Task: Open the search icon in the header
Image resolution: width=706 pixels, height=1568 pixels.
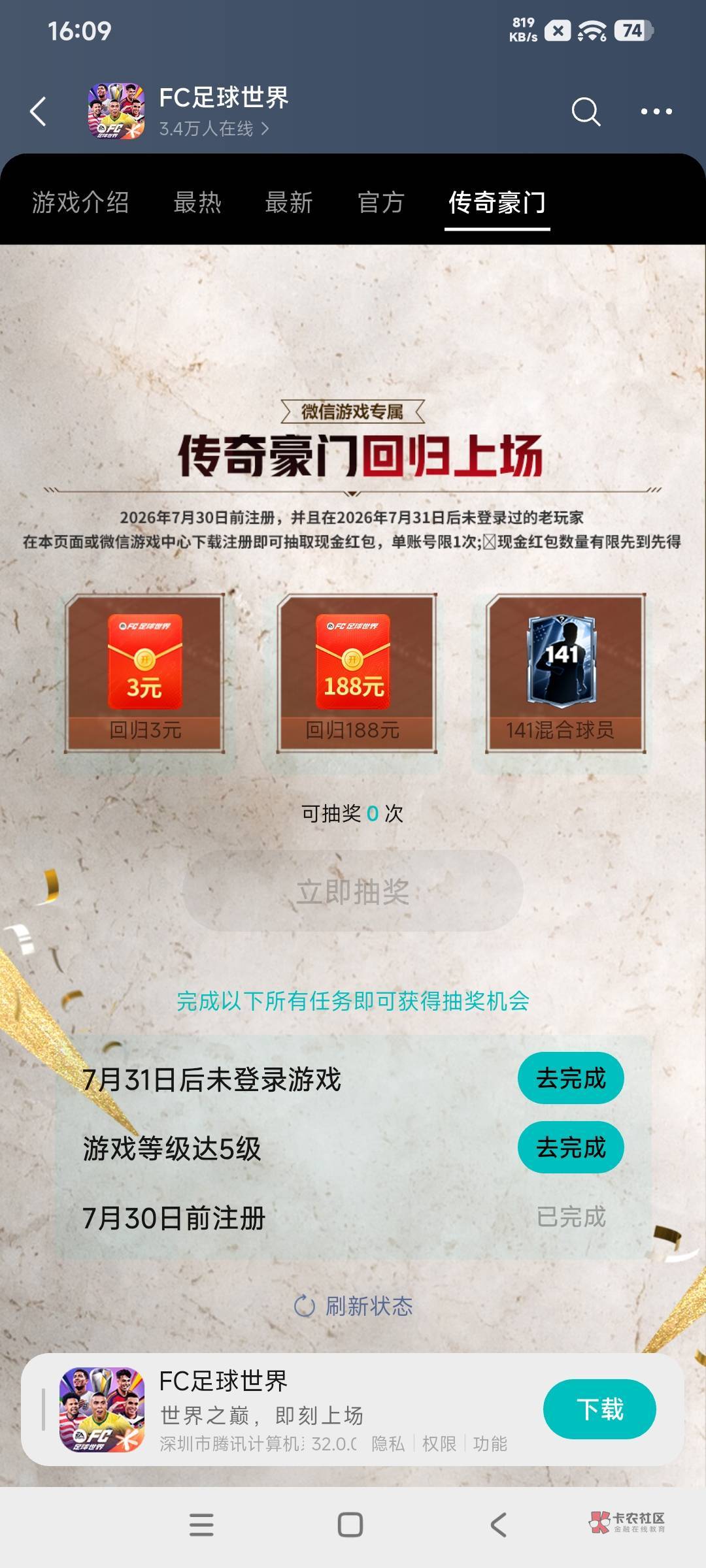Action: tap(586, 112)
